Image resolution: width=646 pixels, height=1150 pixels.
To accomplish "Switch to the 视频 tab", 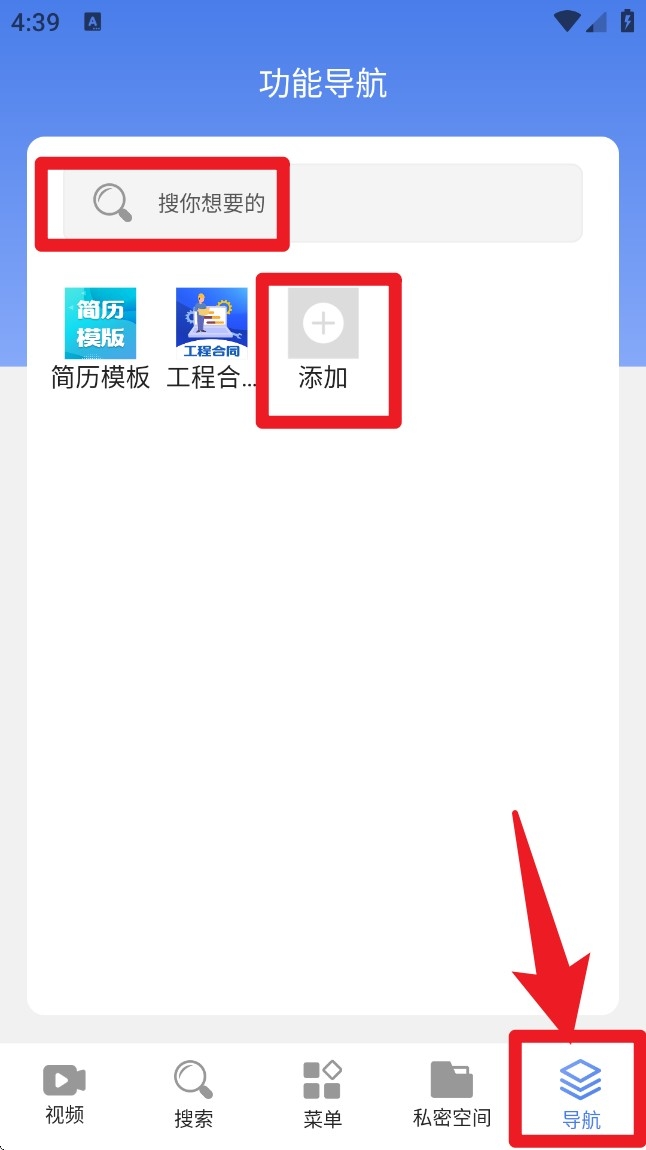I will pyautogui.click(x=64, y=1094).
